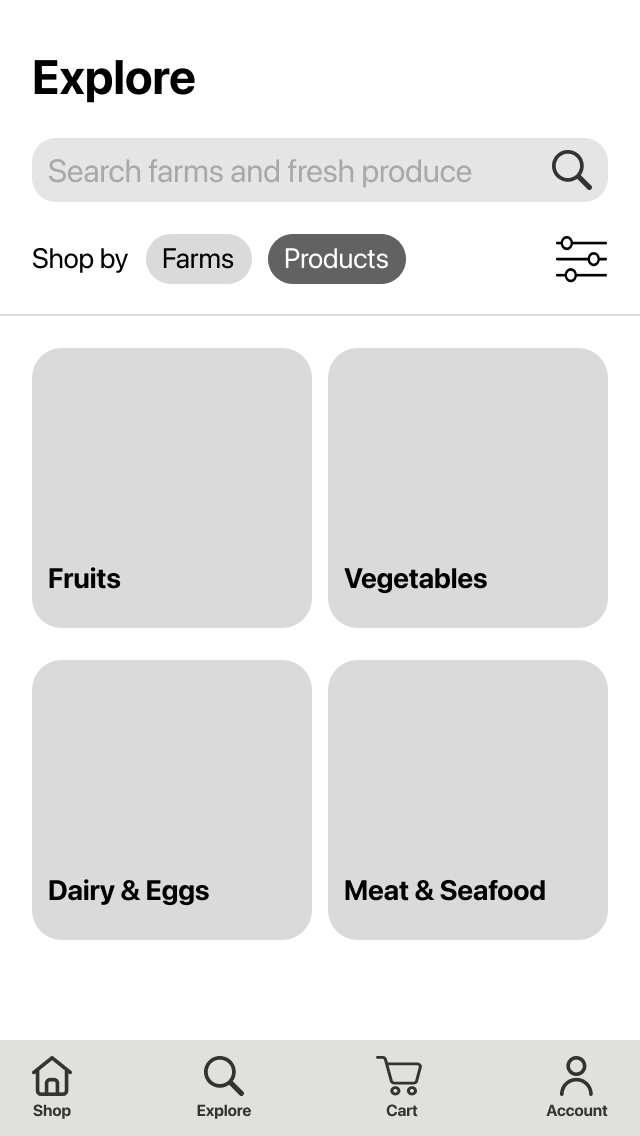
Task: Open the Vegetables category card
Action: click(x=467, y=488)
